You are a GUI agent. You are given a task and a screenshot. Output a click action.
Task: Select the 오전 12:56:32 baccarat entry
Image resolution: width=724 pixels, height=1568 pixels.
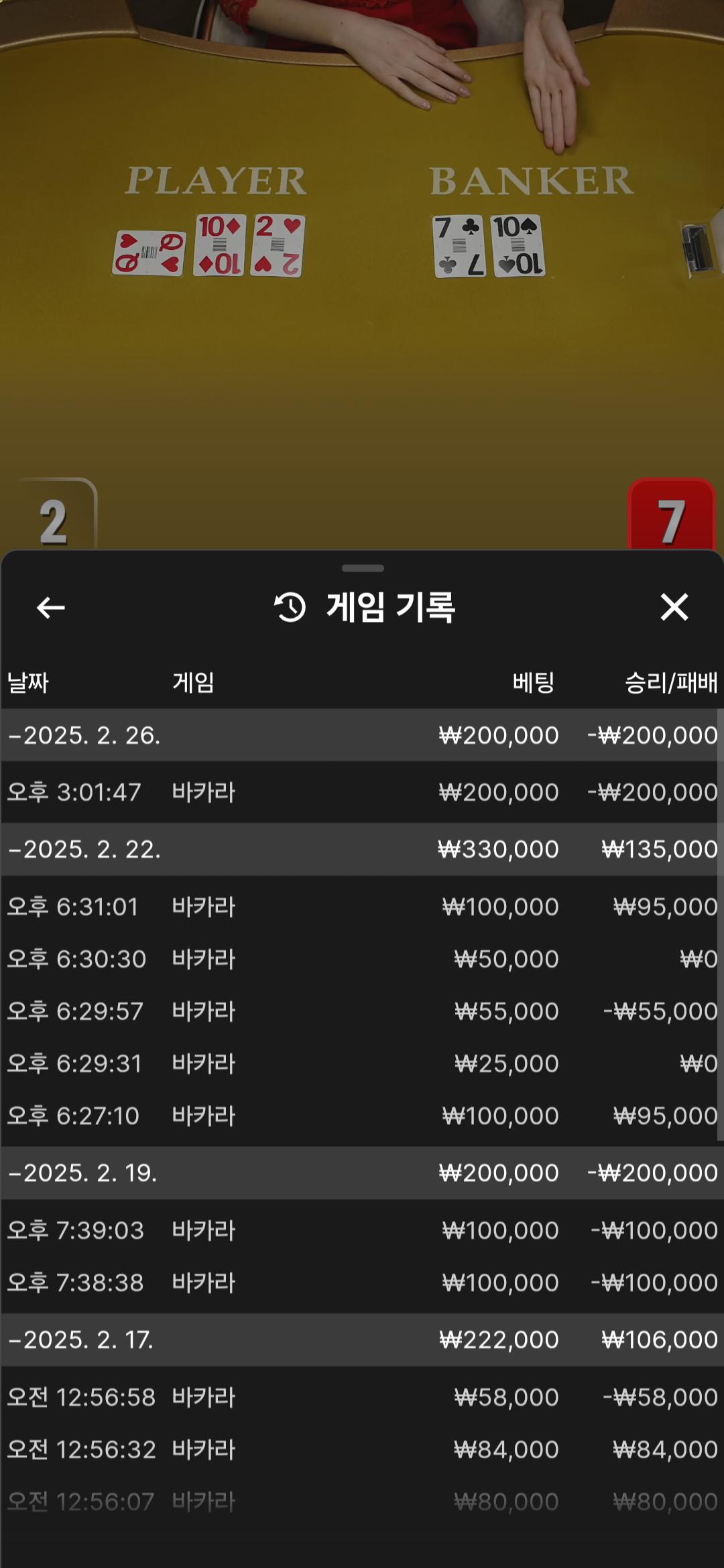click(362, 1449)
